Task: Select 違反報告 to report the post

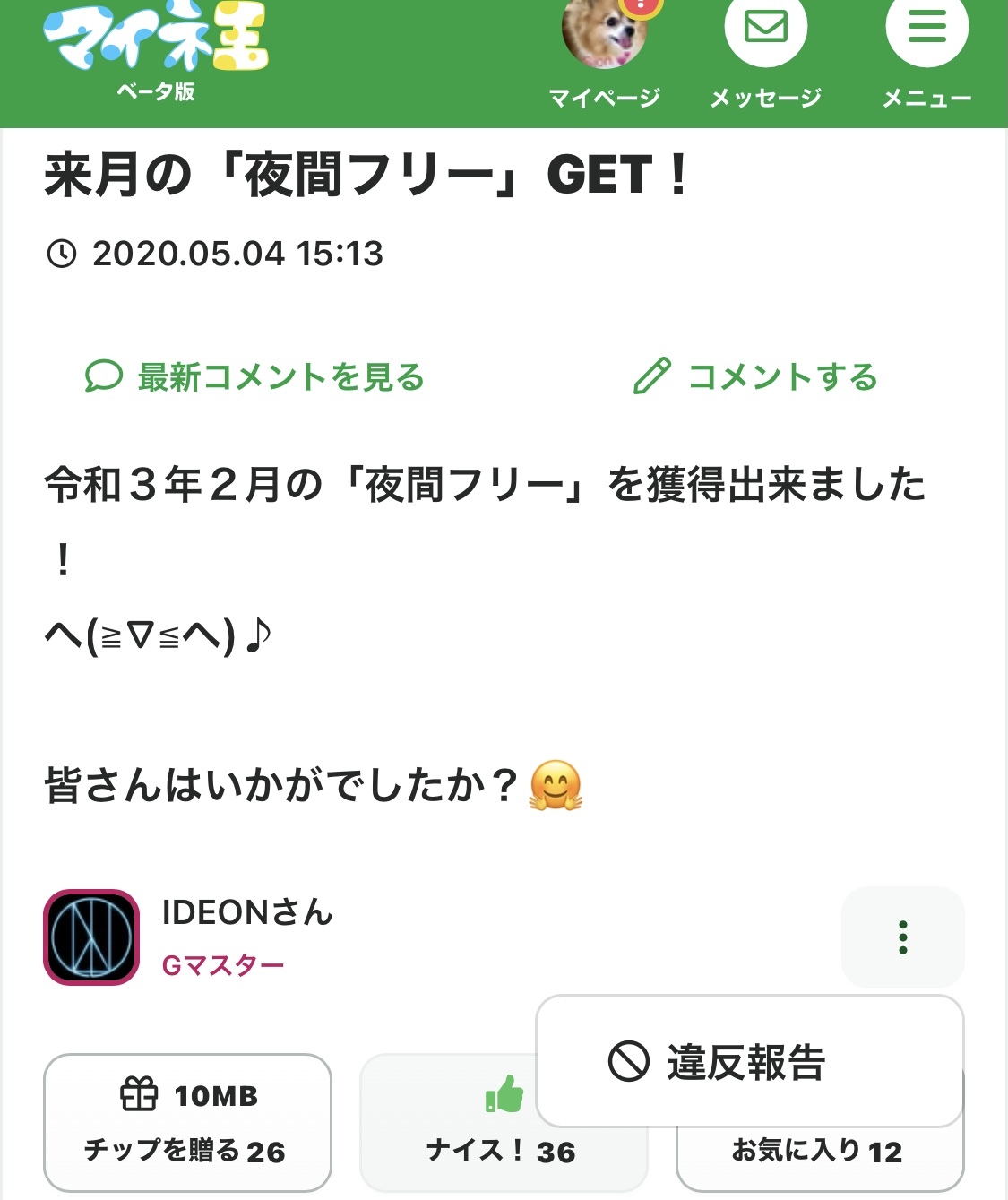Action: [717, 1062]
